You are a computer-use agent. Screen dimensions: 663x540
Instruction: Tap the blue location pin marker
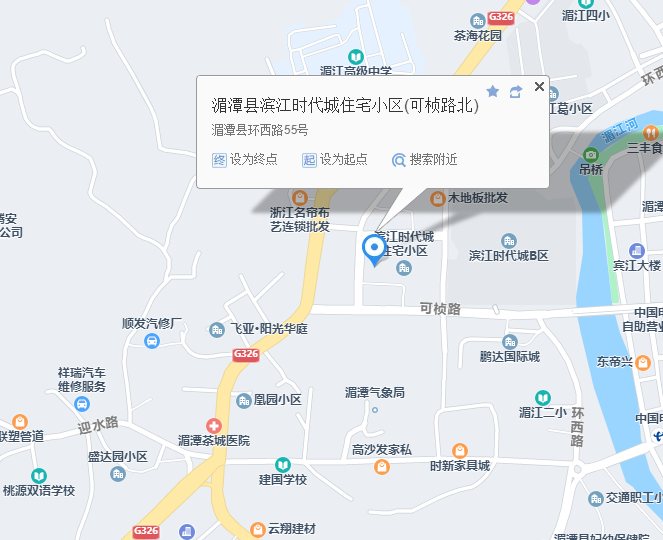[x=374, y=248]
